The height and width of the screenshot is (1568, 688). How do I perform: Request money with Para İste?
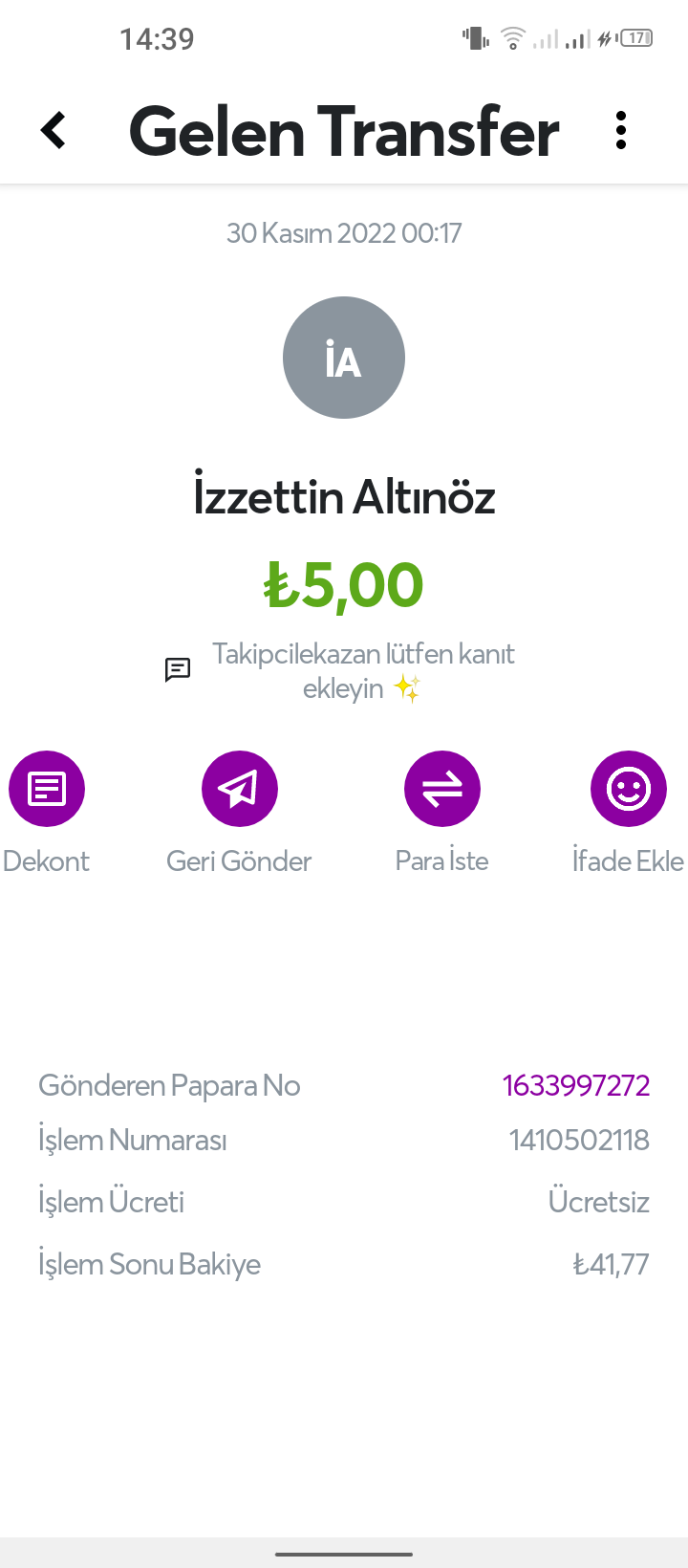(x=441, y=789)
